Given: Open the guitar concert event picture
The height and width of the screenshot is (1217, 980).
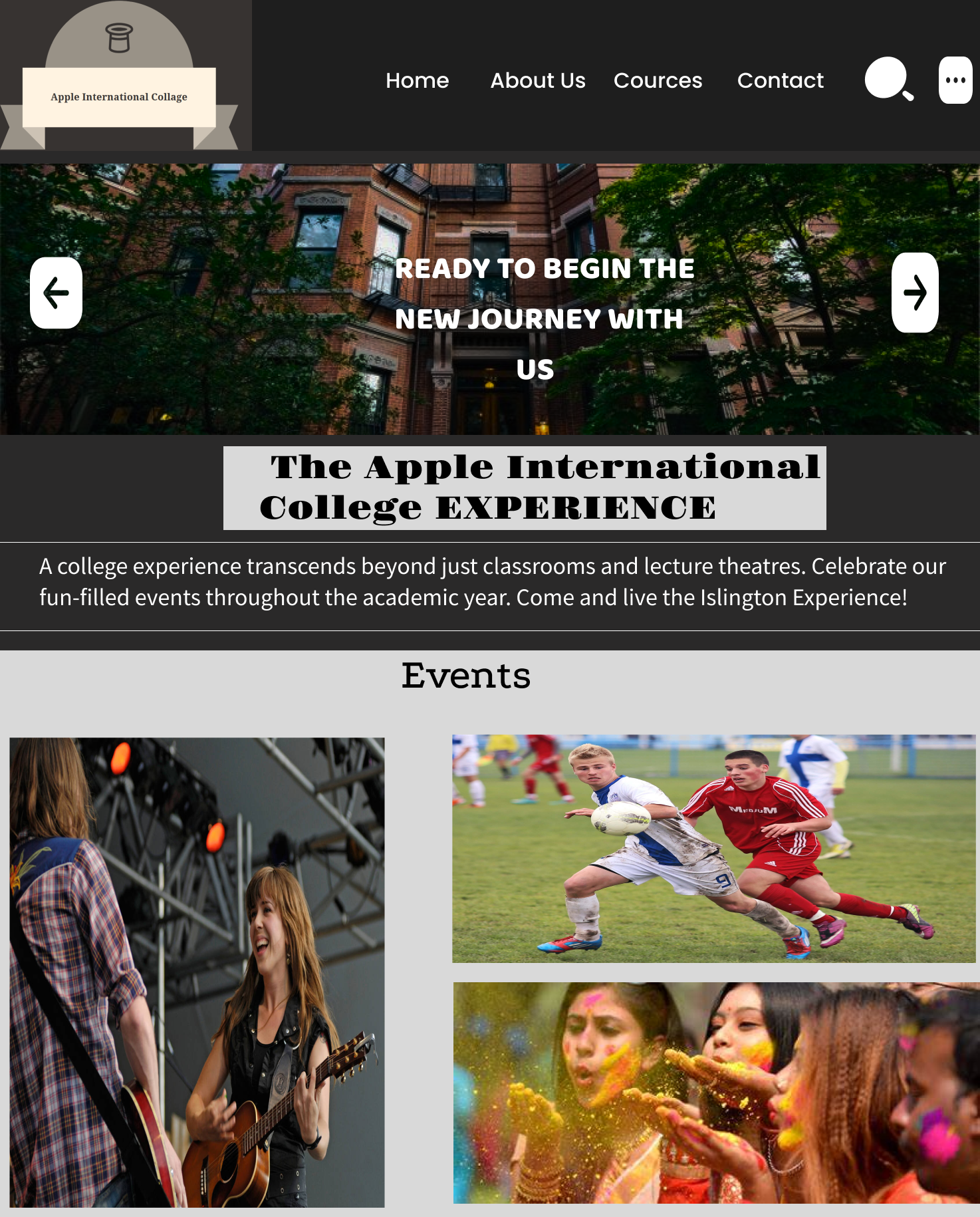Looking at the screenshot, I should click(197, 972).
